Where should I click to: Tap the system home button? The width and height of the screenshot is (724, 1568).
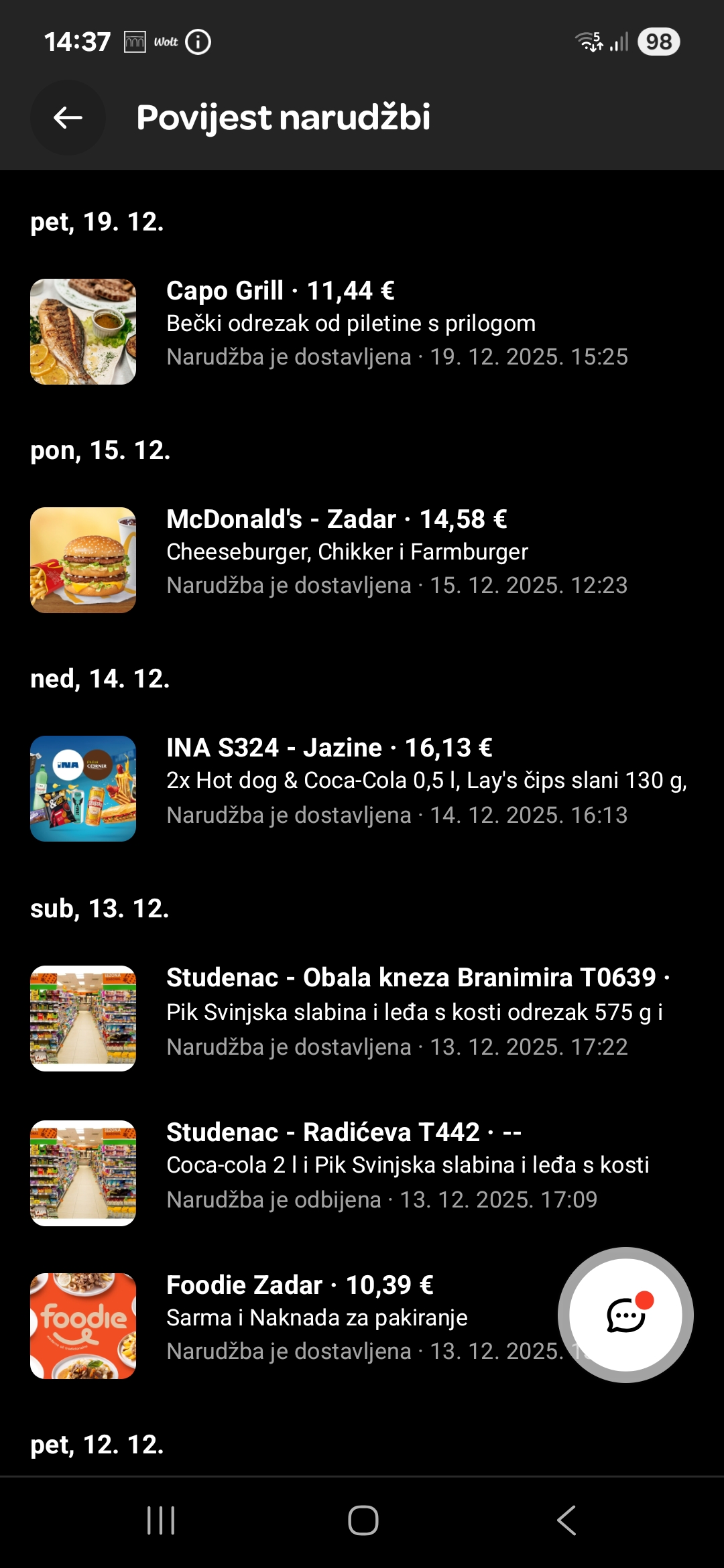(x=363, y=1520)
